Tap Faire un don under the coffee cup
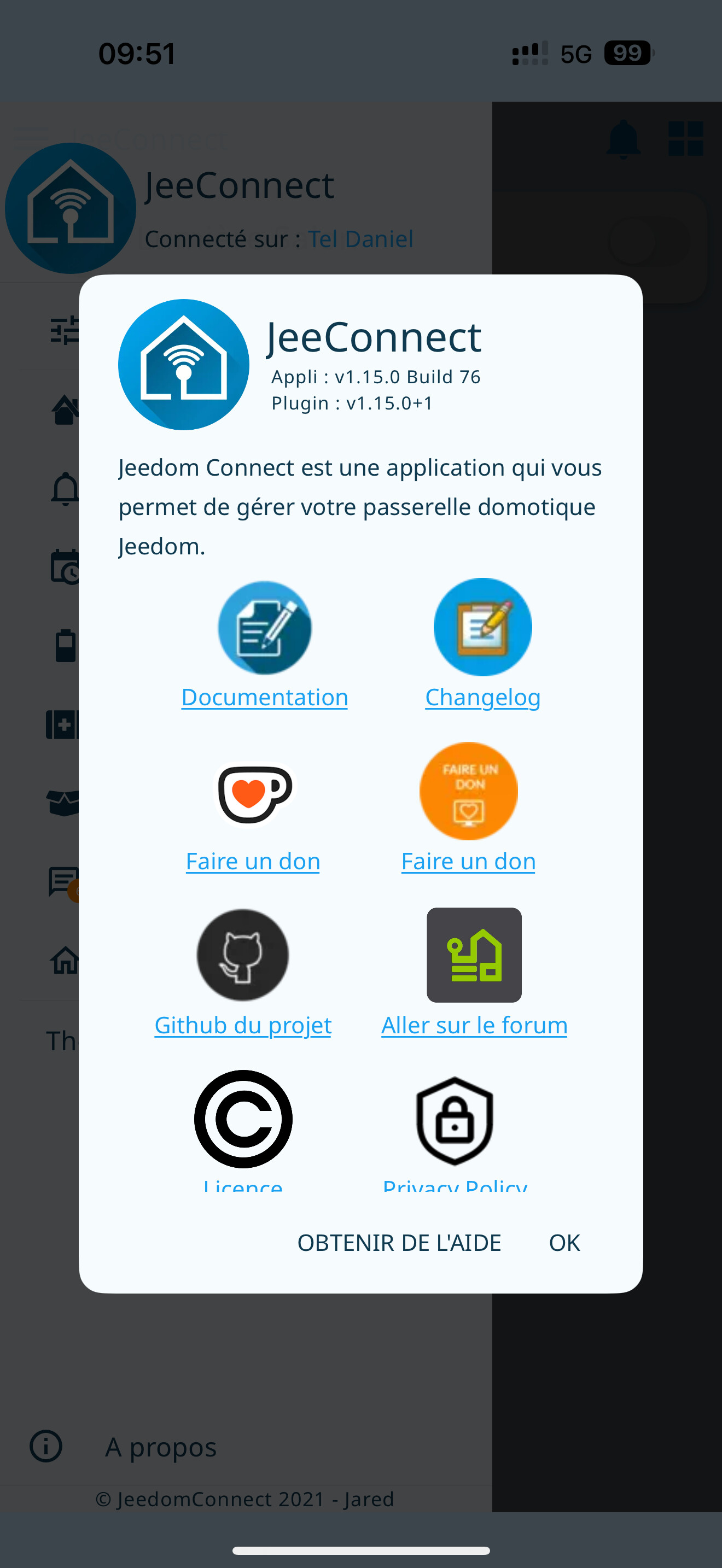Viewport: 722px width, 1568px height. click(x=253, y=861)
